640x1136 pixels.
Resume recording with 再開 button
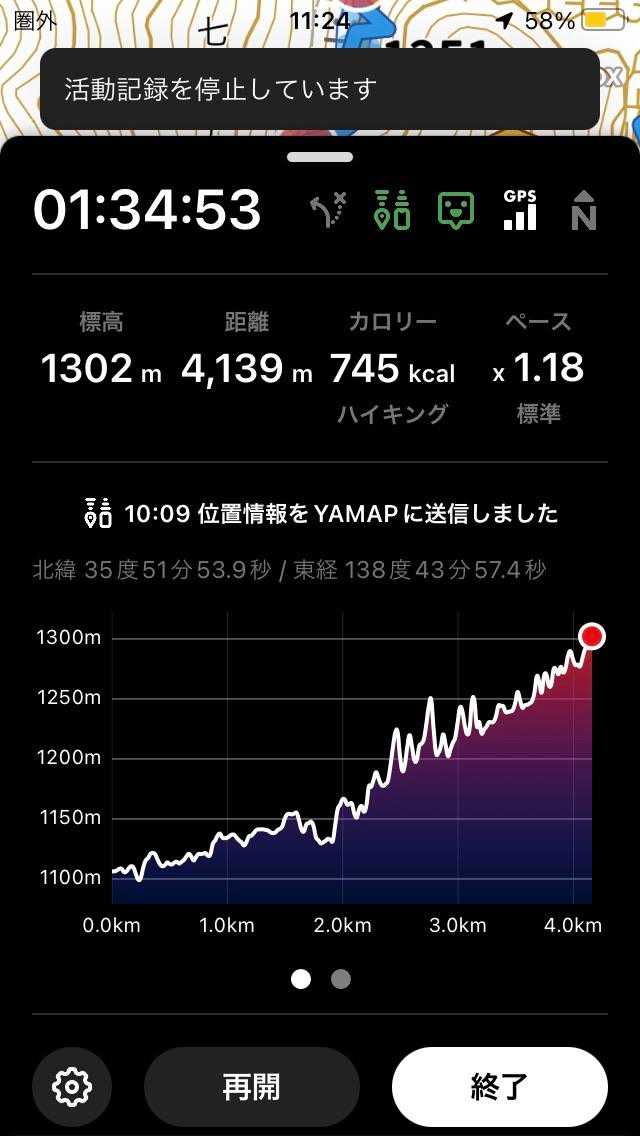coord(251,1086)
